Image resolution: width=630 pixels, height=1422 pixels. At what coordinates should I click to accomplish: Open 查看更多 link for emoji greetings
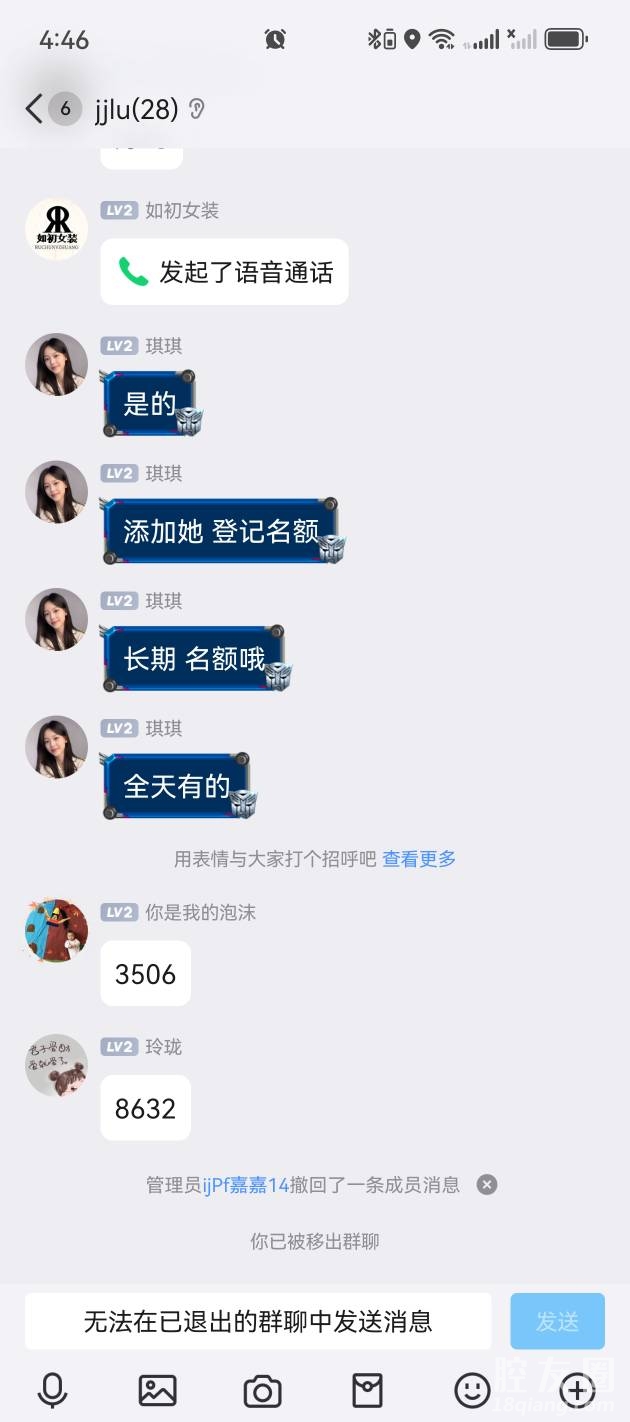click(419, 858)
